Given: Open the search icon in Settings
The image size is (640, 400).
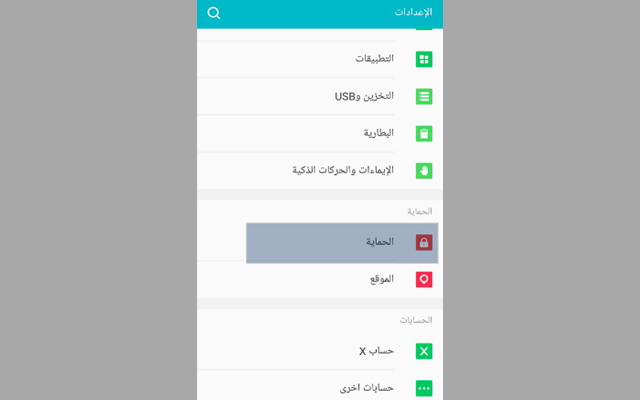Looking at the screenshot, I should [213, 13].
